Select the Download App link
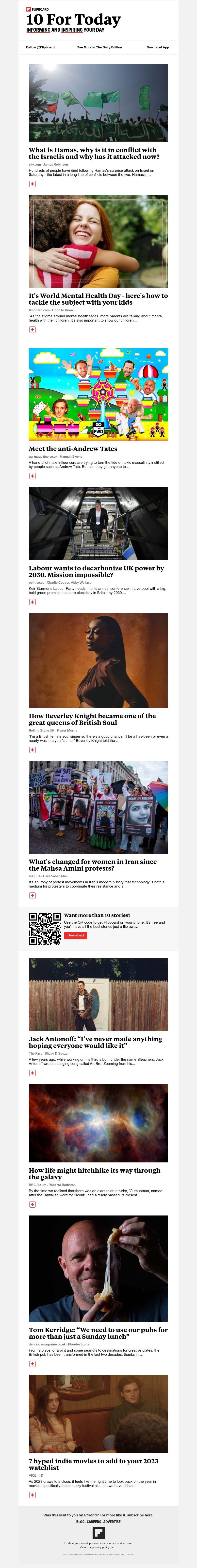 coord(157,47)
